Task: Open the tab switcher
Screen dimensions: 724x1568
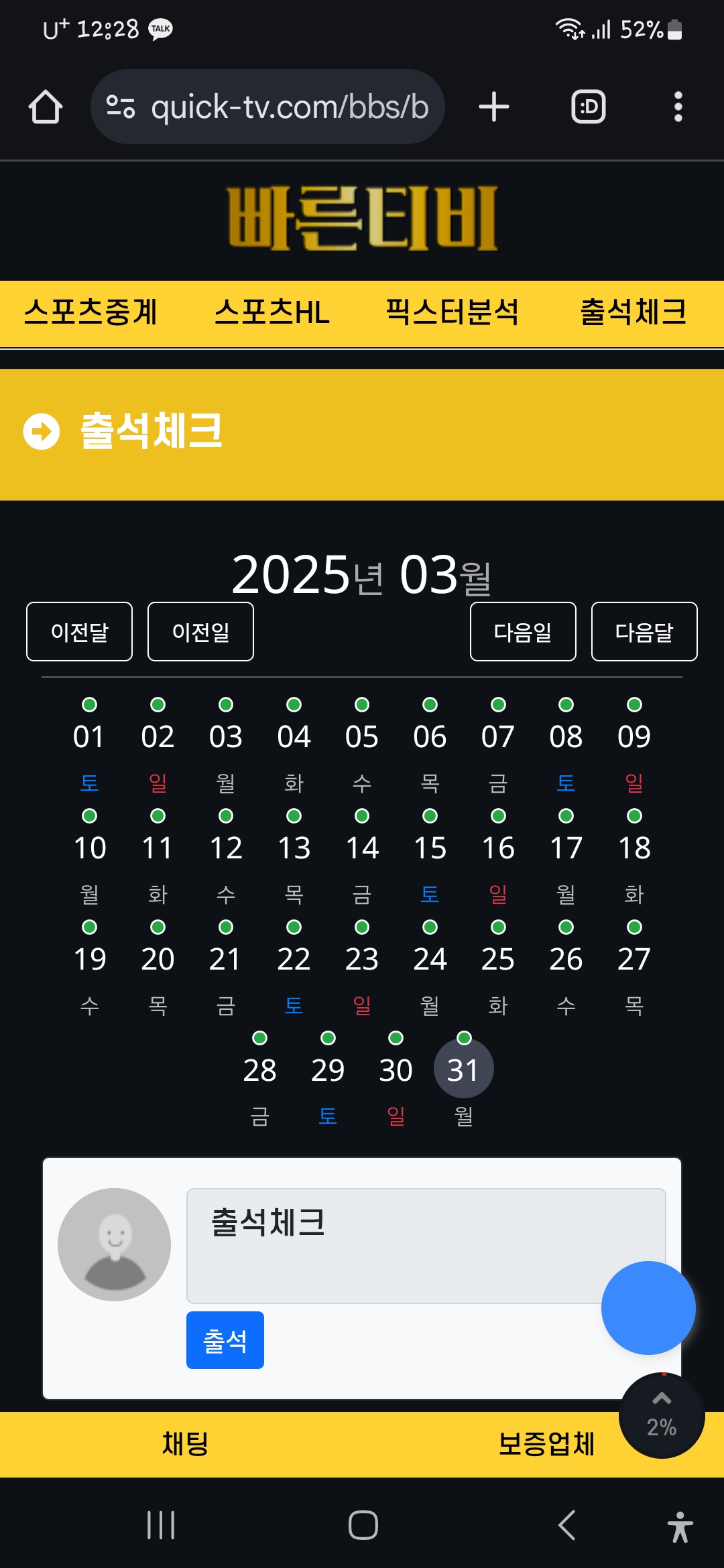Action: [589, 107]
